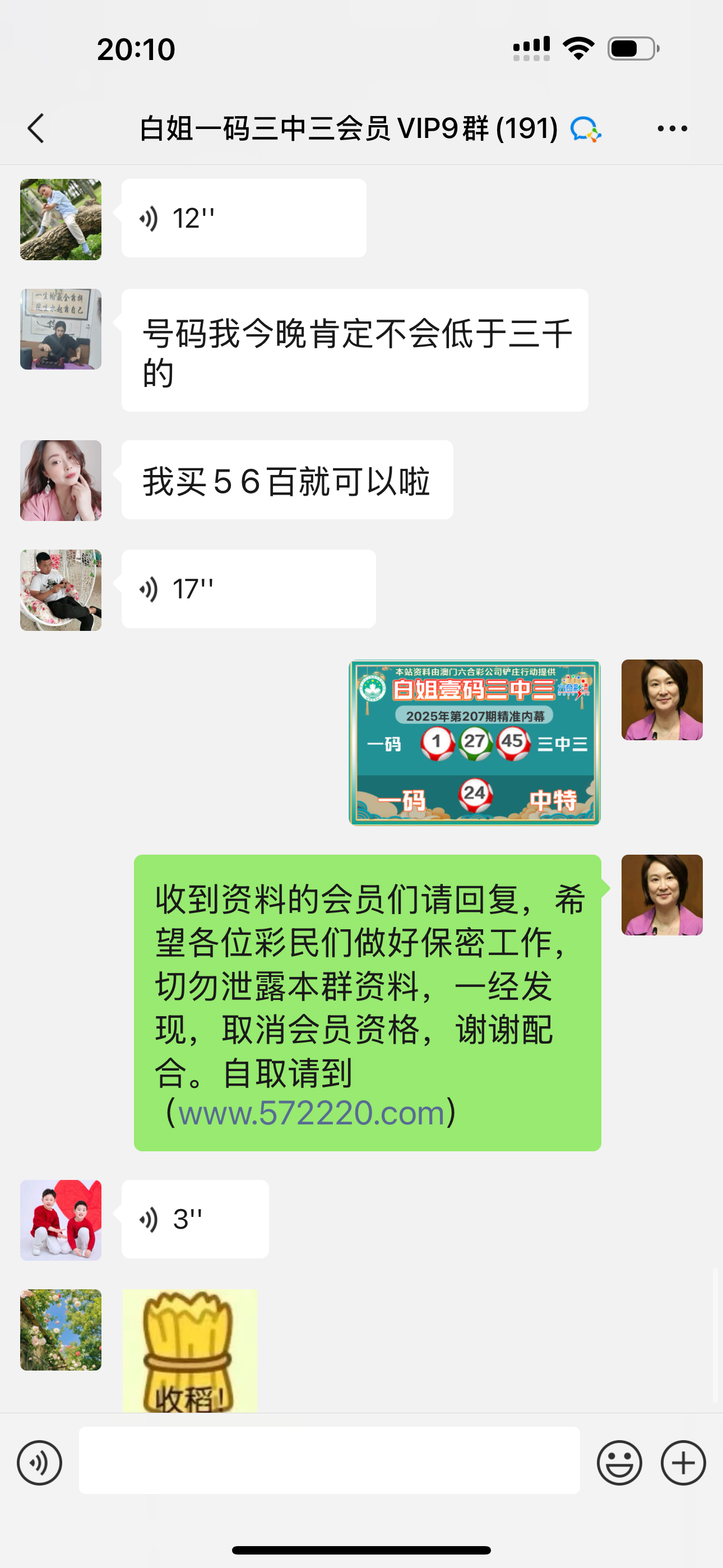The height and width of the screenshot is (1568, 723).
Task: View the wheat bundle sticker
Action: pos(190,1350)
